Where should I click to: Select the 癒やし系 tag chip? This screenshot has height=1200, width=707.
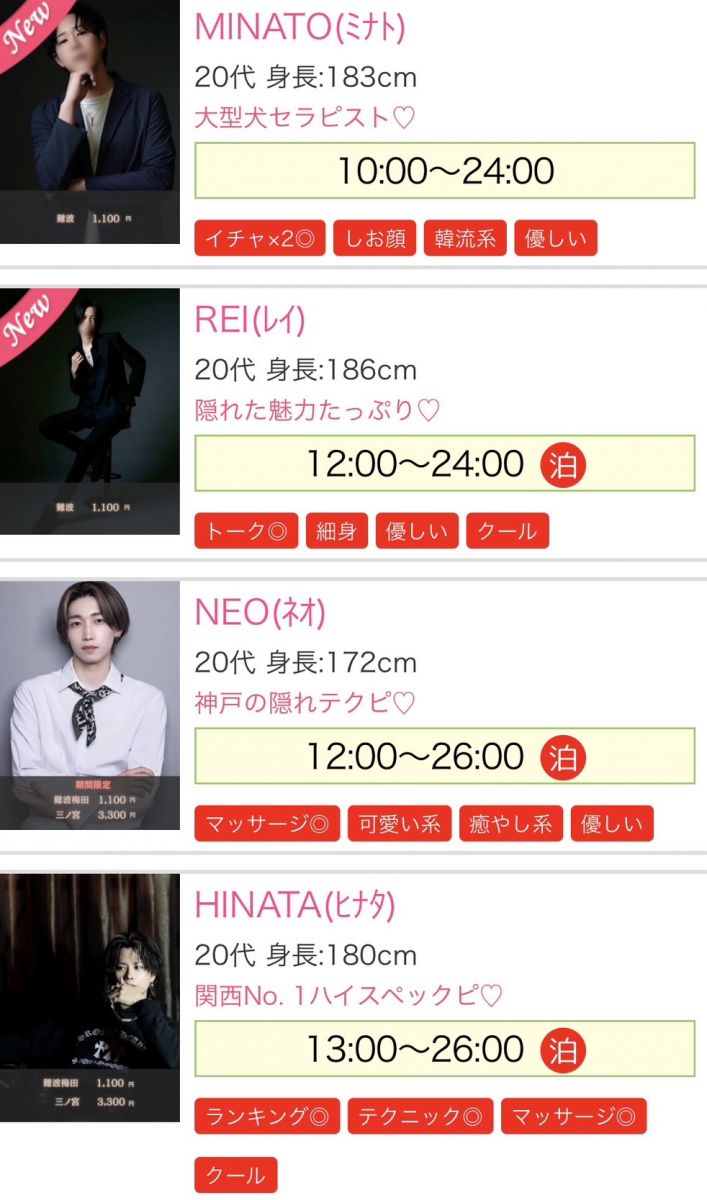point(511,825)
